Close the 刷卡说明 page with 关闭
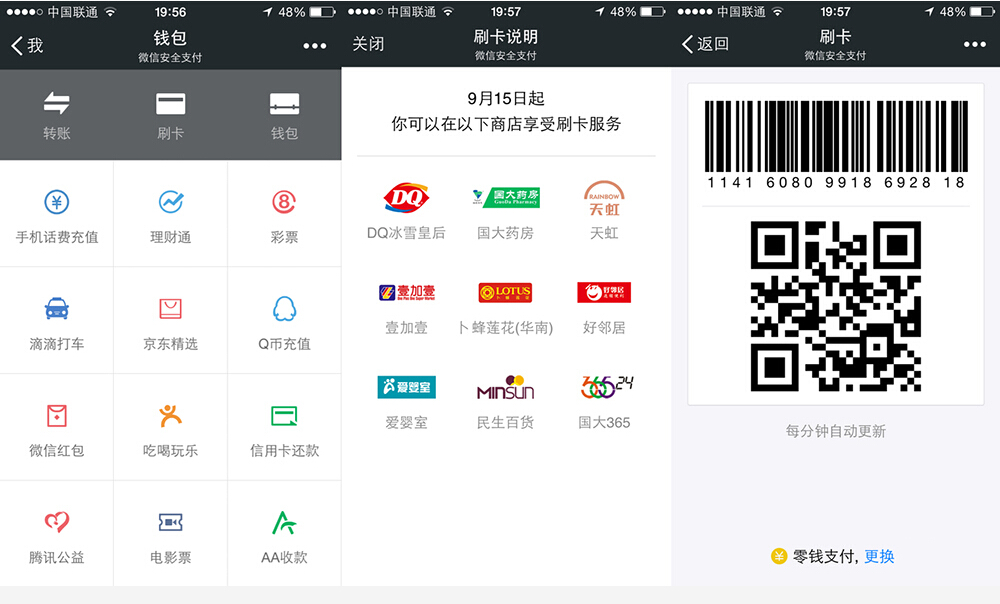This screenshot has width=1000, height=604. coord(368,45)
